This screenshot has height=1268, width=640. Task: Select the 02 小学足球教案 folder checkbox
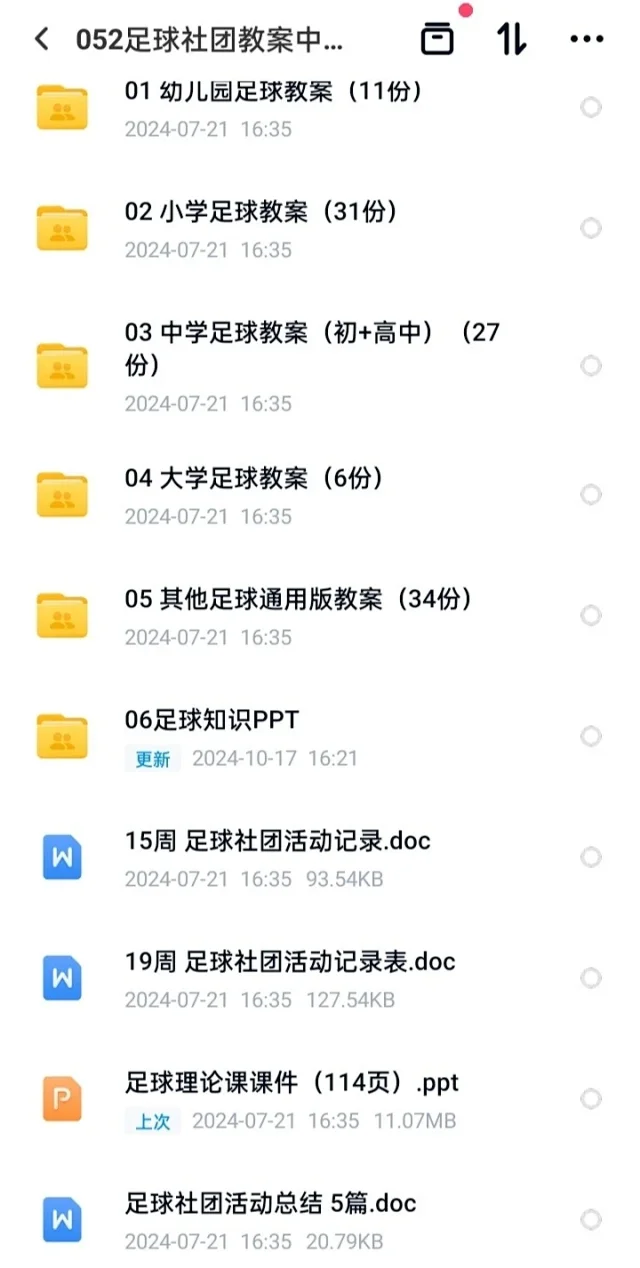[591, 228]
